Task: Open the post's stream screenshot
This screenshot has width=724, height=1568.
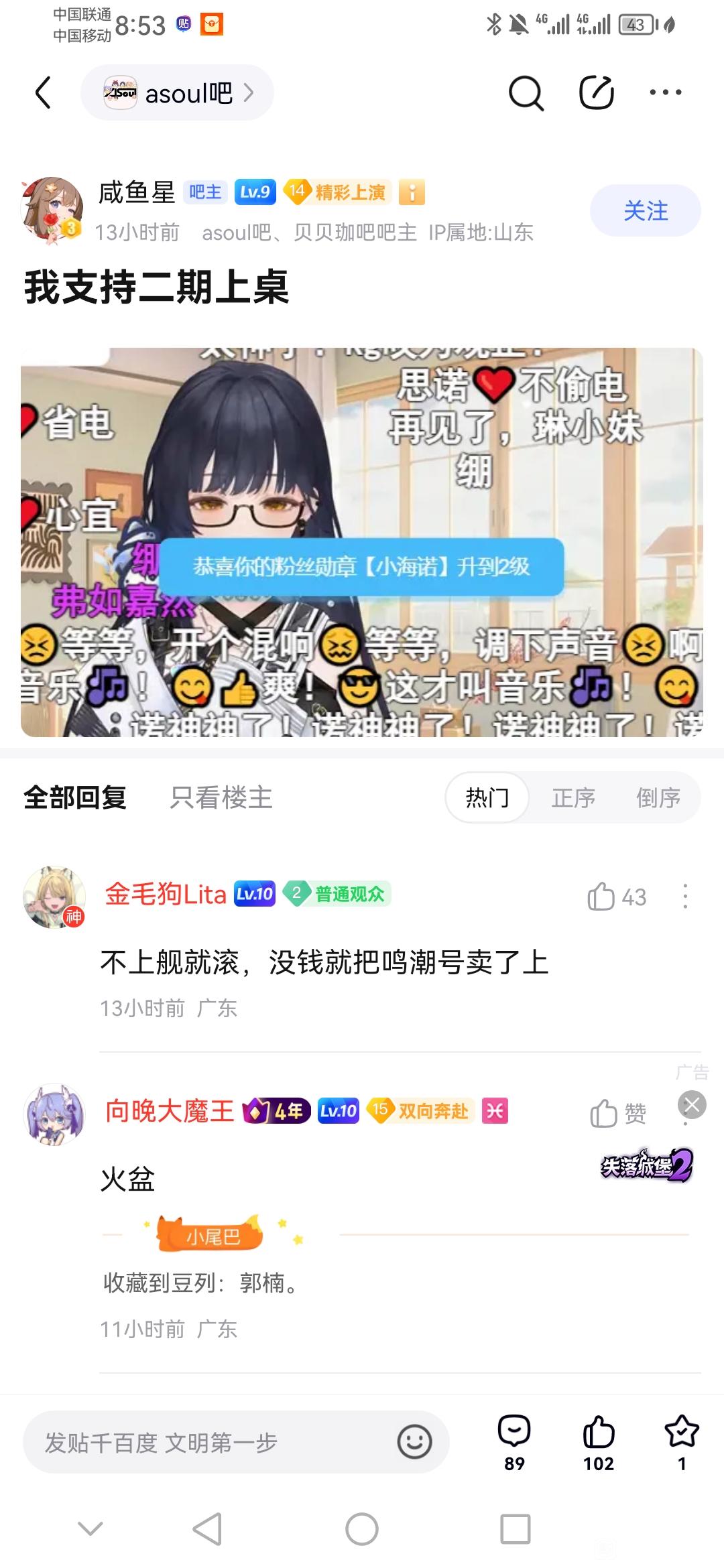Action: click(362, 541)
